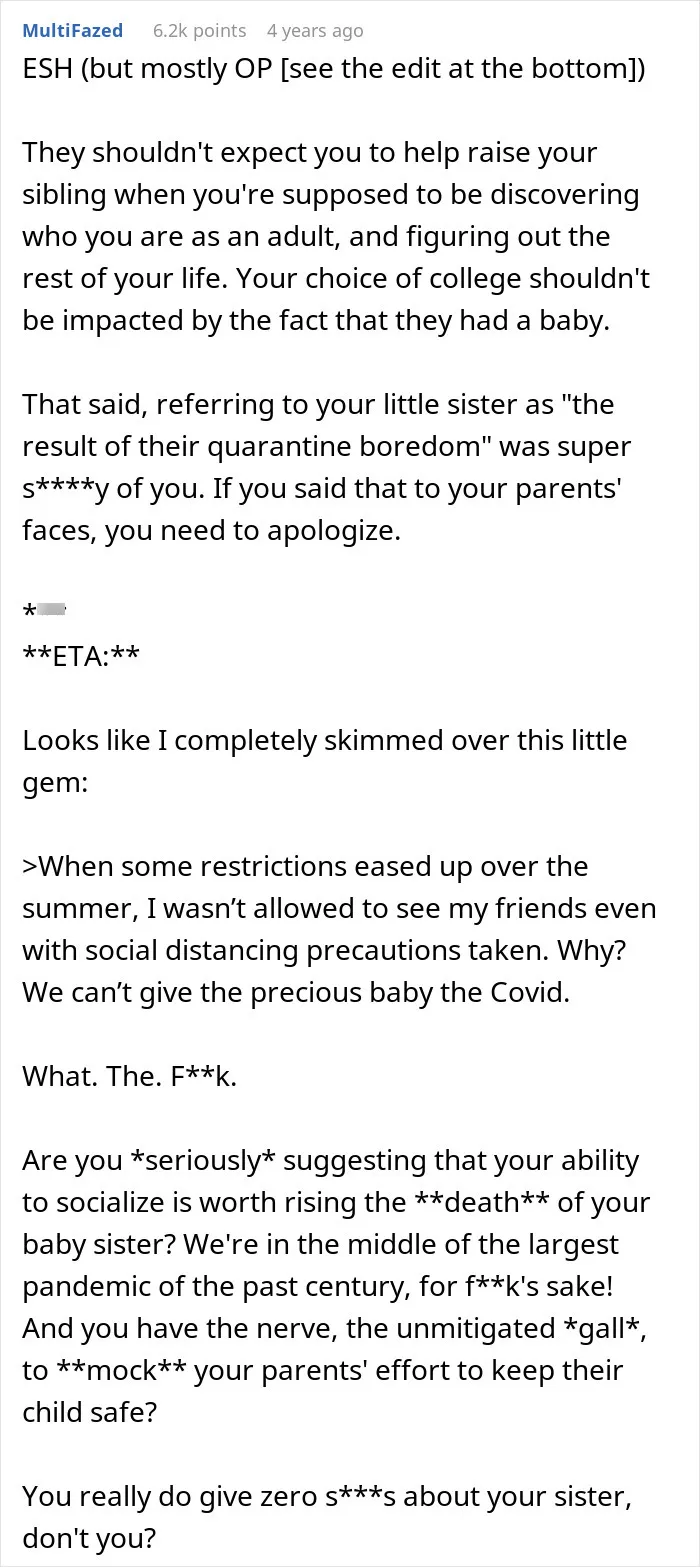
Task: Open MultiFazed's user profile
Action: (73, 31)
